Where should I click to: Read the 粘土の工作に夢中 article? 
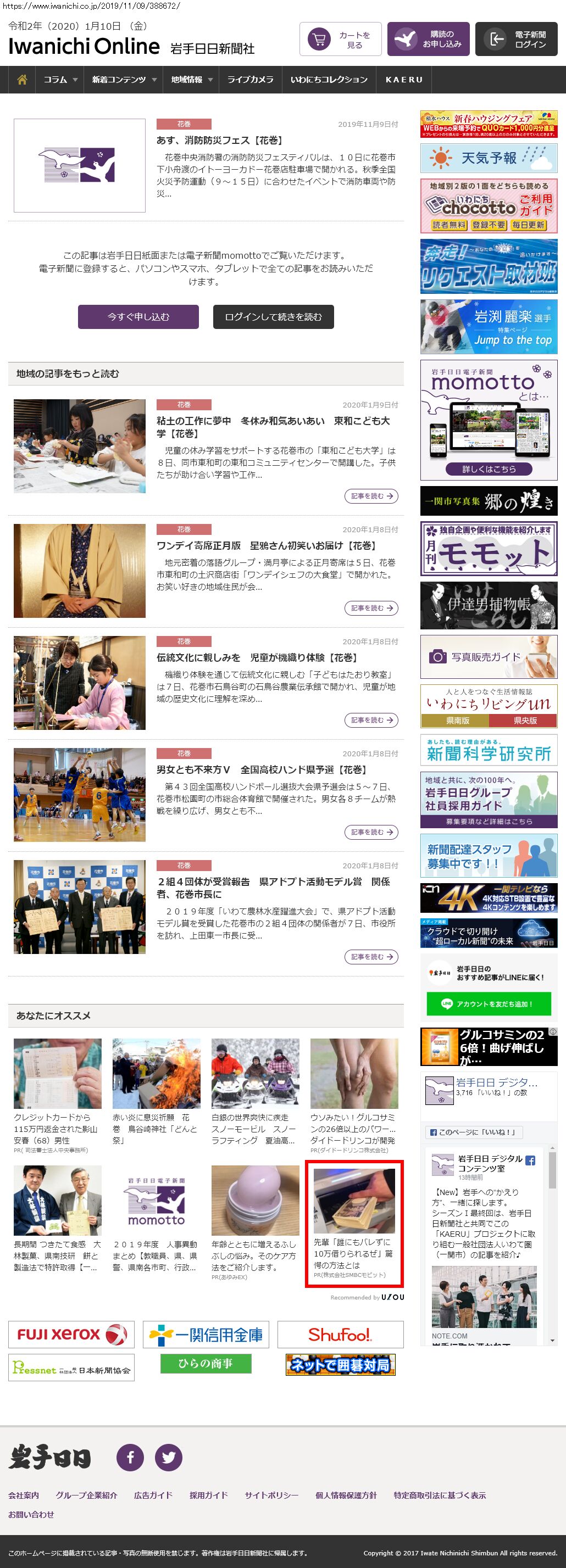coord(273,427)
